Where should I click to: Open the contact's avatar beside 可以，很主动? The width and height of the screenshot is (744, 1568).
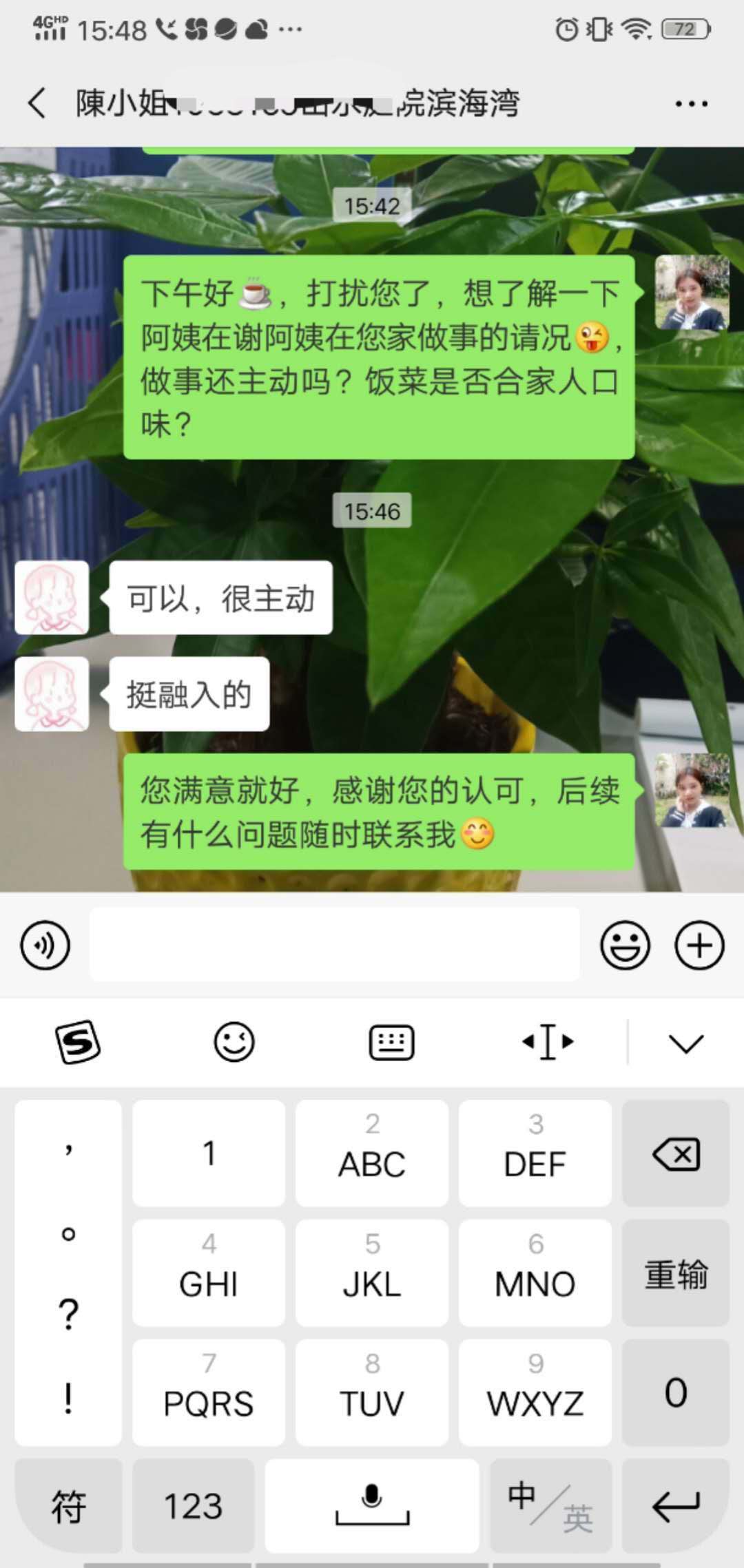click(52, 597)
